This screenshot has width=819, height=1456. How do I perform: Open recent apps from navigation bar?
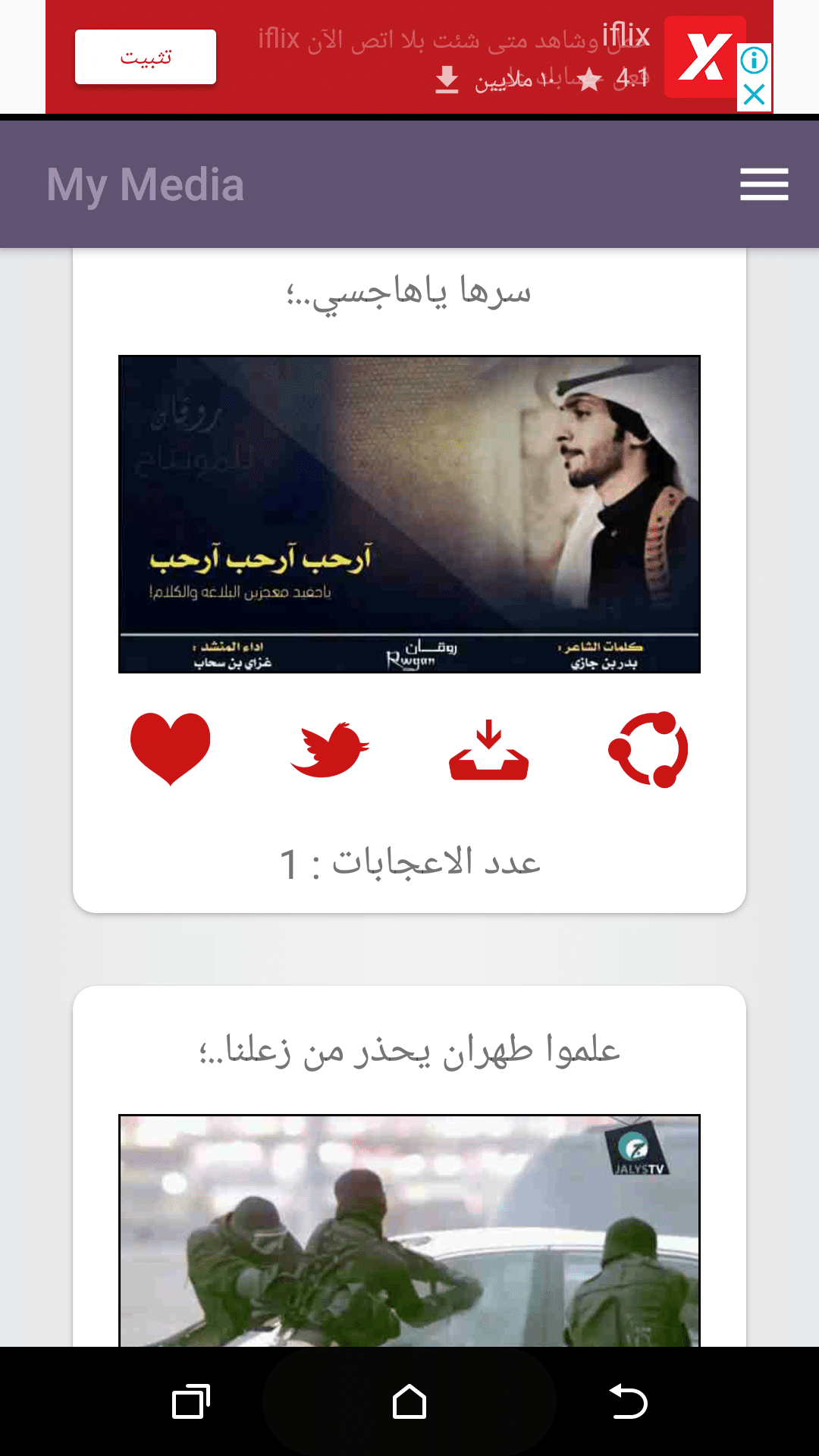click(191, 1401)
